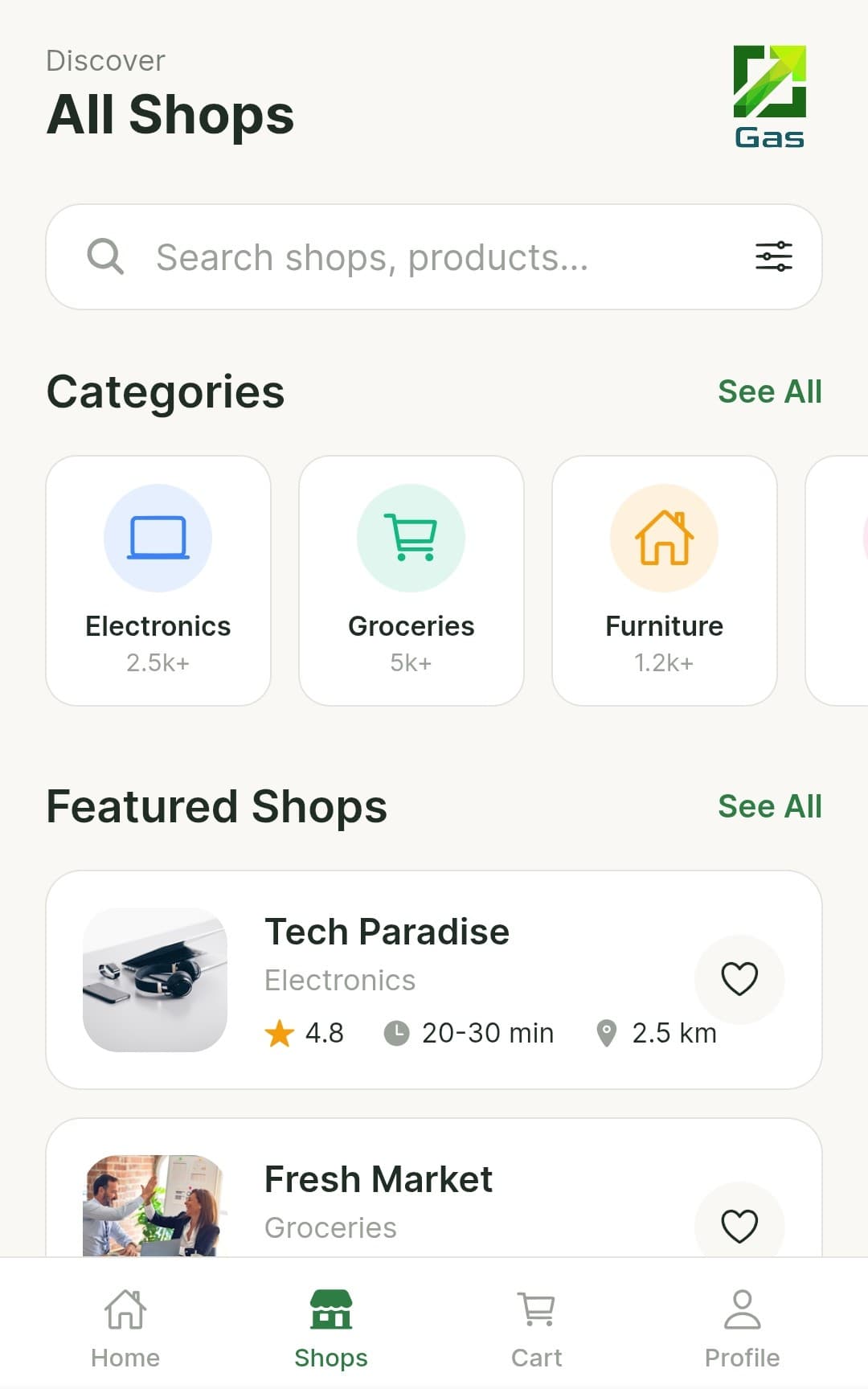View the Tech Paradise shop thumbnail image

[154, 980]
